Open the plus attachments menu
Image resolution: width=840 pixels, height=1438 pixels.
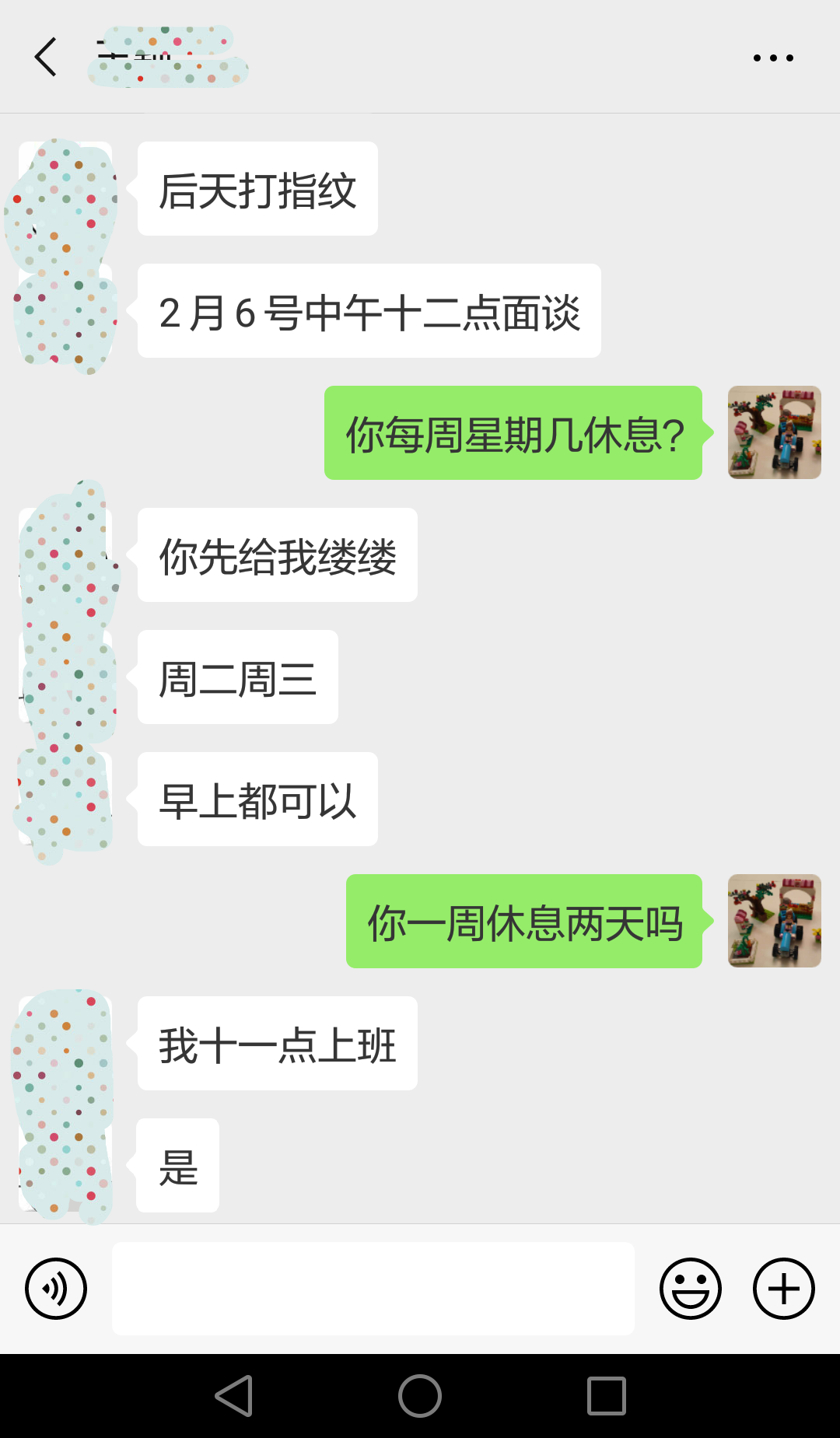click(x=784, y=1289)
